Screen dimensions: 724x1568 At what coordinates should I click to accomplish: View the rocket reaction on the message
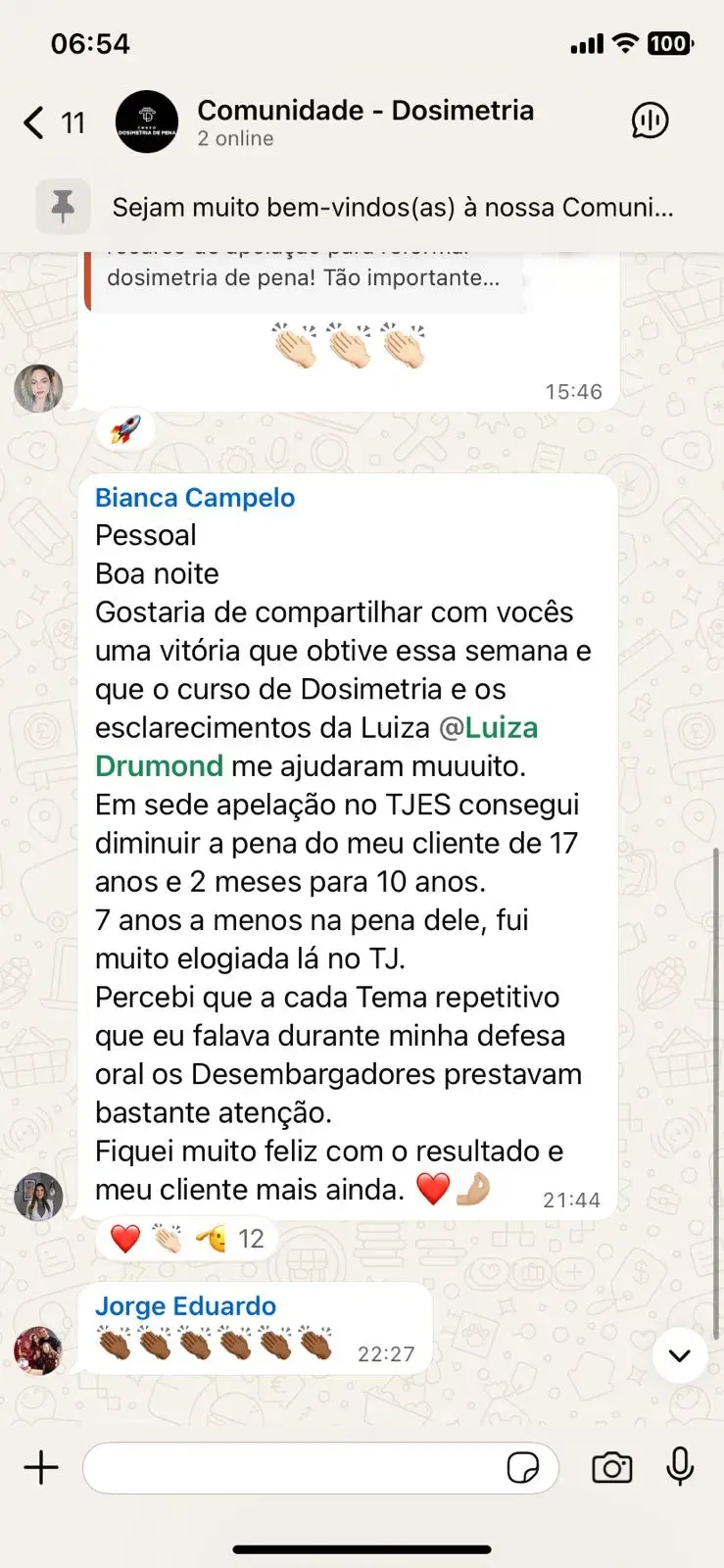click(x=125, y=429)
